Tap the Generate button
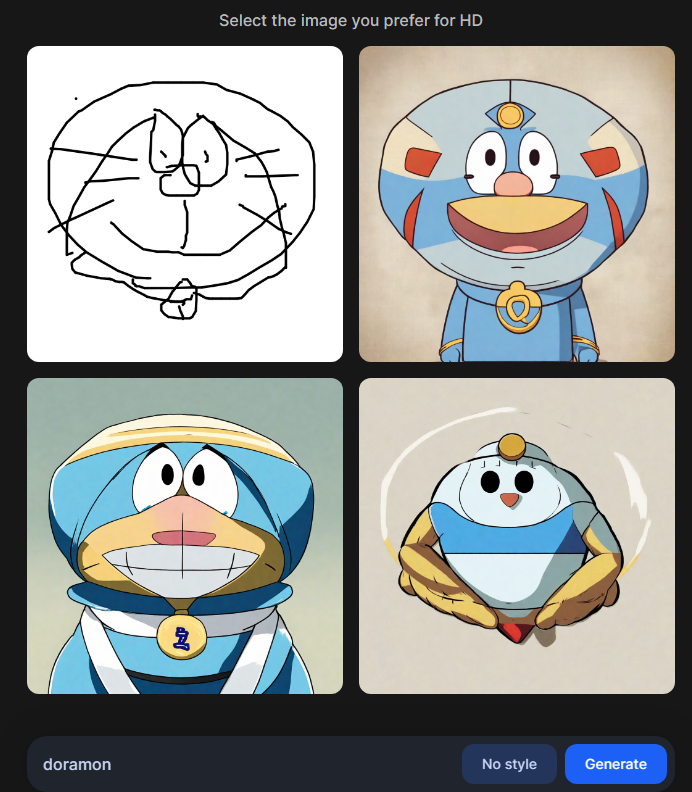 tap(615, 764)
